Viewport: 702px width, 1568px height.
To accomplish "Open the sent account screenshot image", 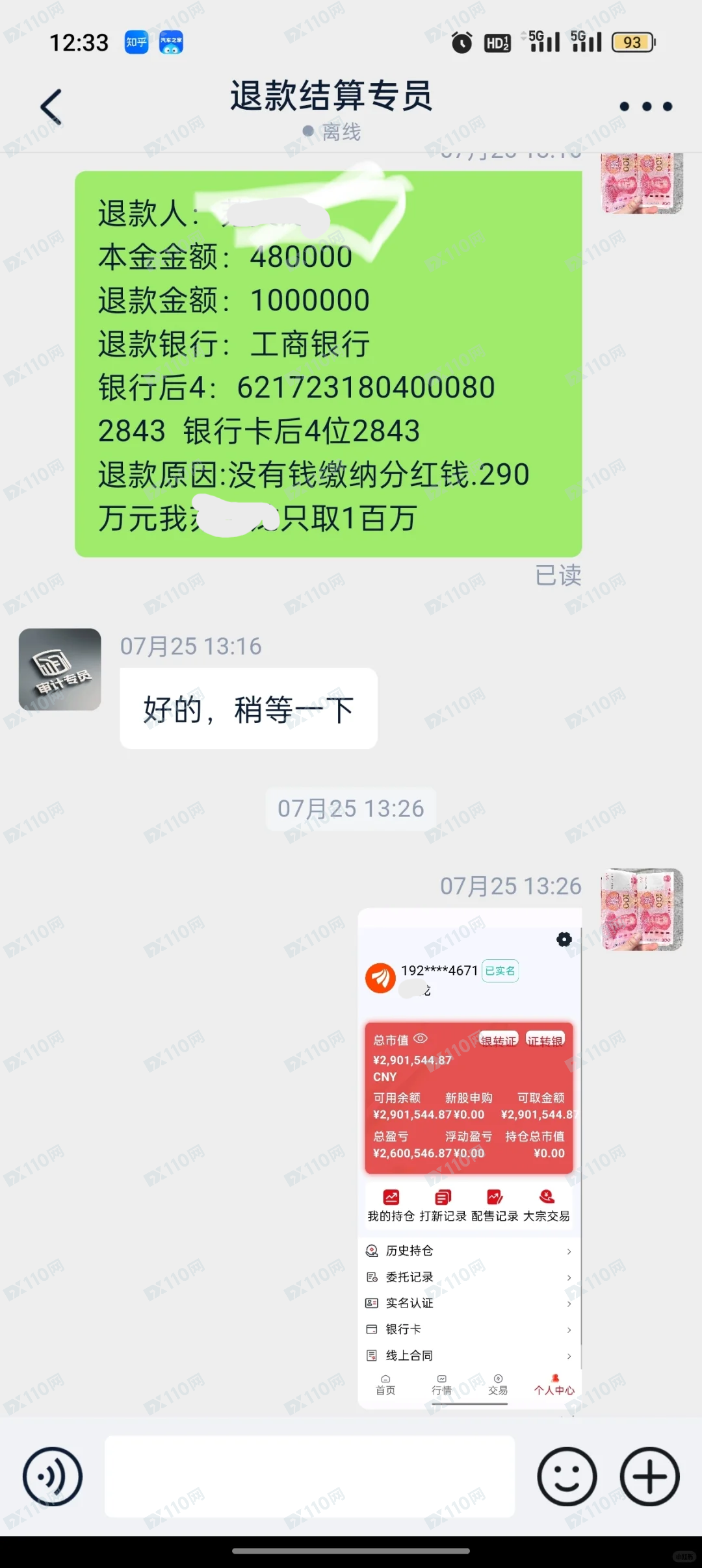I will [x=469, y=1157].
